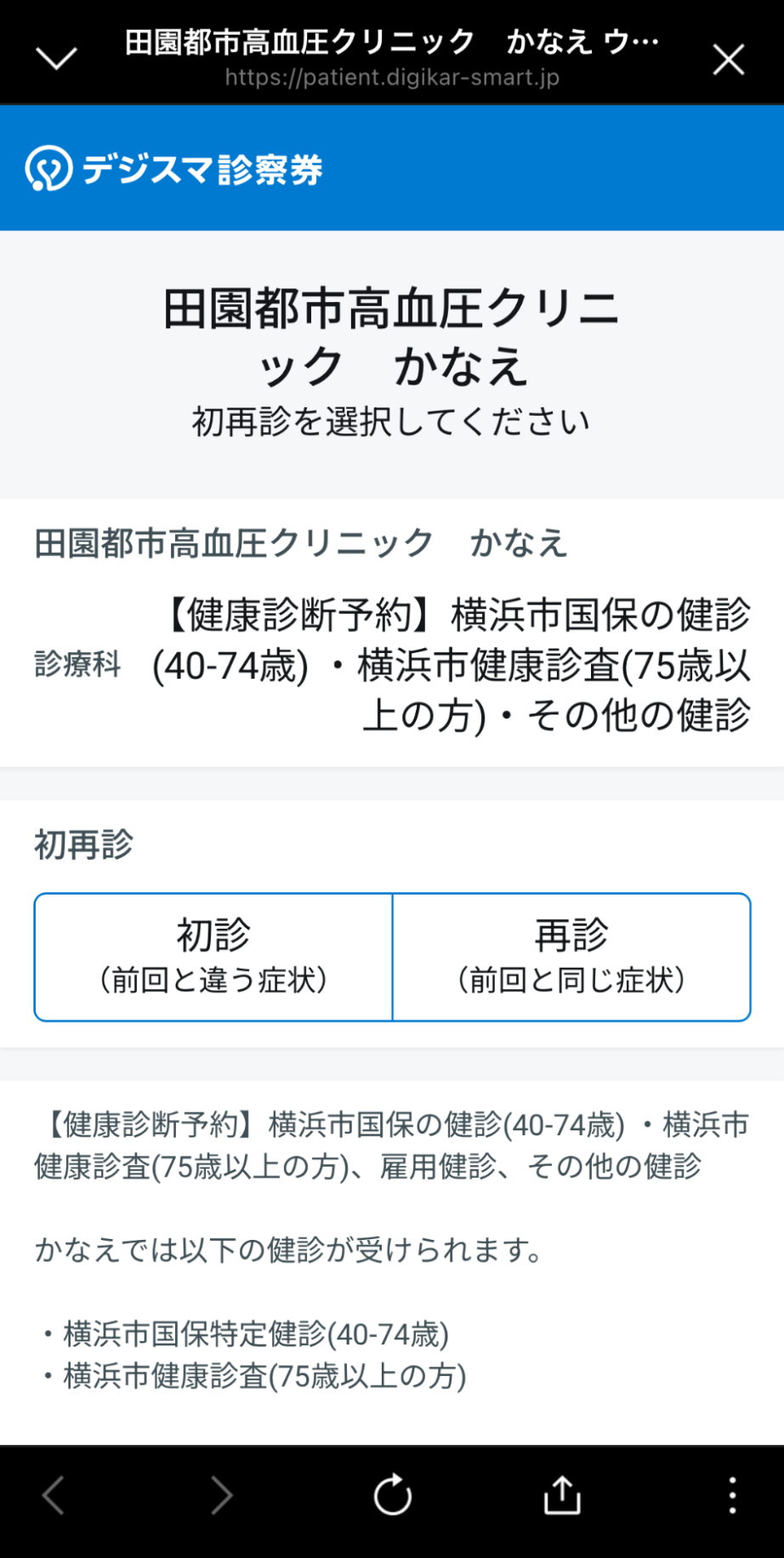Select 再診 (前回と同じ症状)
Viewport: 784px width, 1558px height.
coord(571,957)
